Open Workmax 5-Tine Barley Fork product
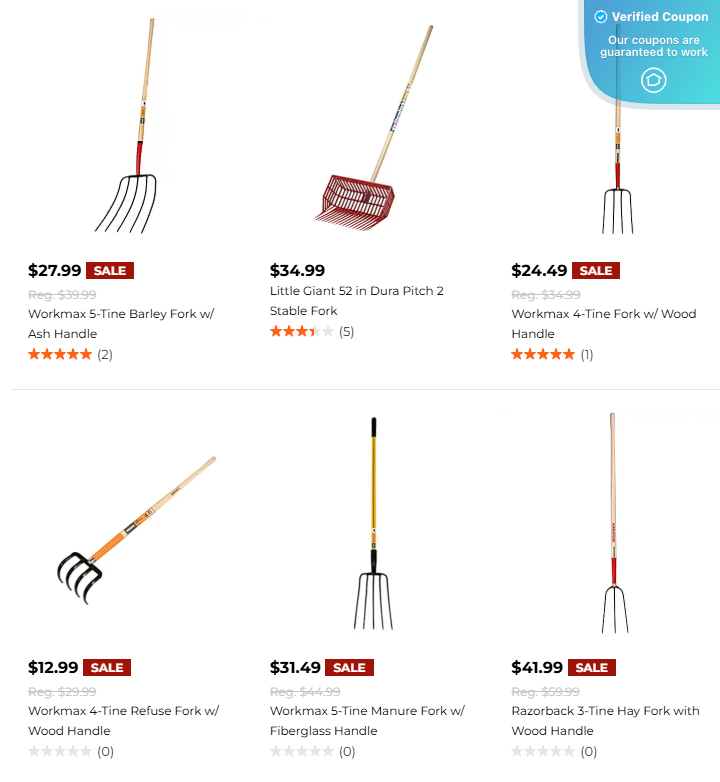The height and width of the screenshot is (782, 720). [x=120, y=323]
